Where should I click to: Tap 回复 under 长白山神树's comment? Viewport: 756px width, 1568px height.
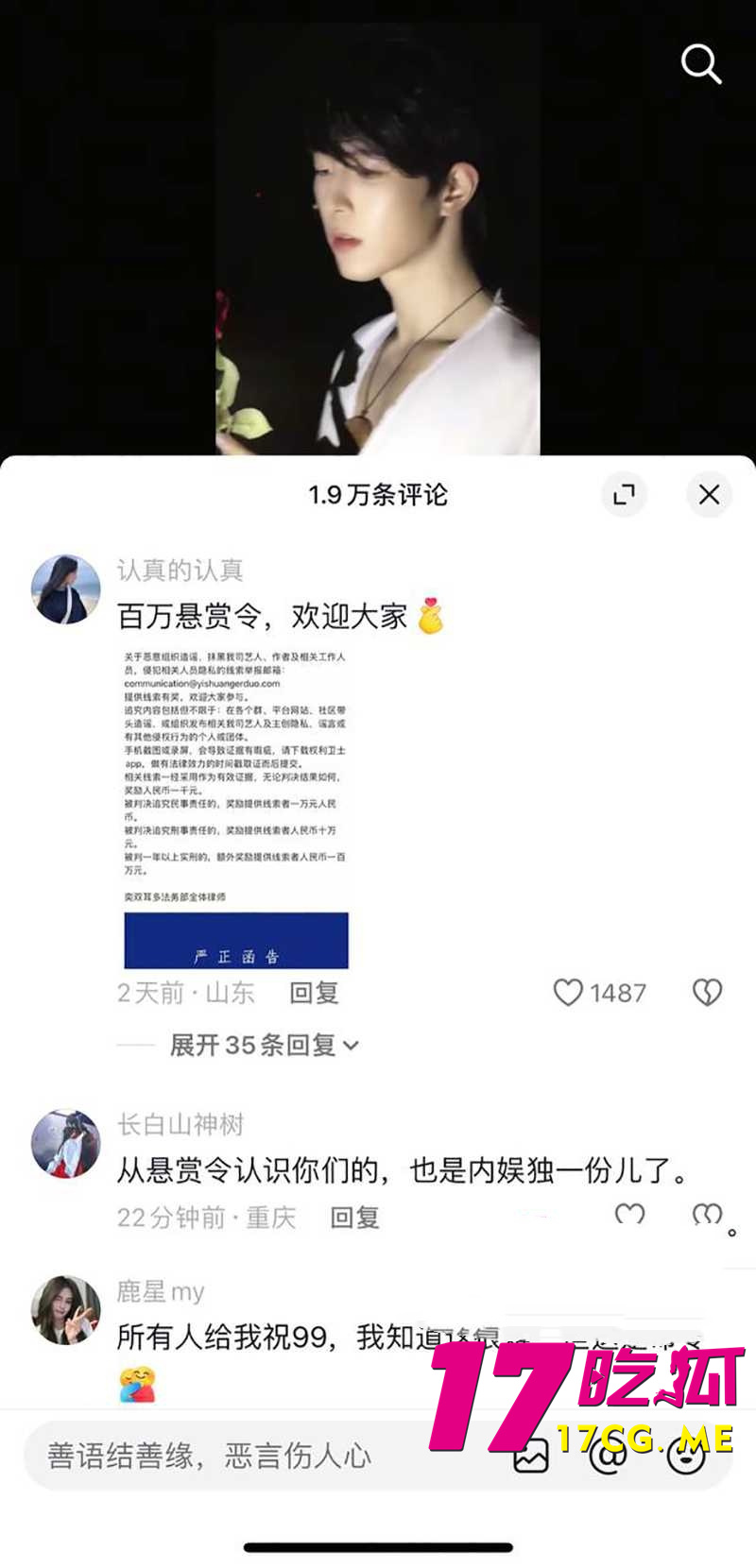pyautogui.click(x=354, y=1219)
